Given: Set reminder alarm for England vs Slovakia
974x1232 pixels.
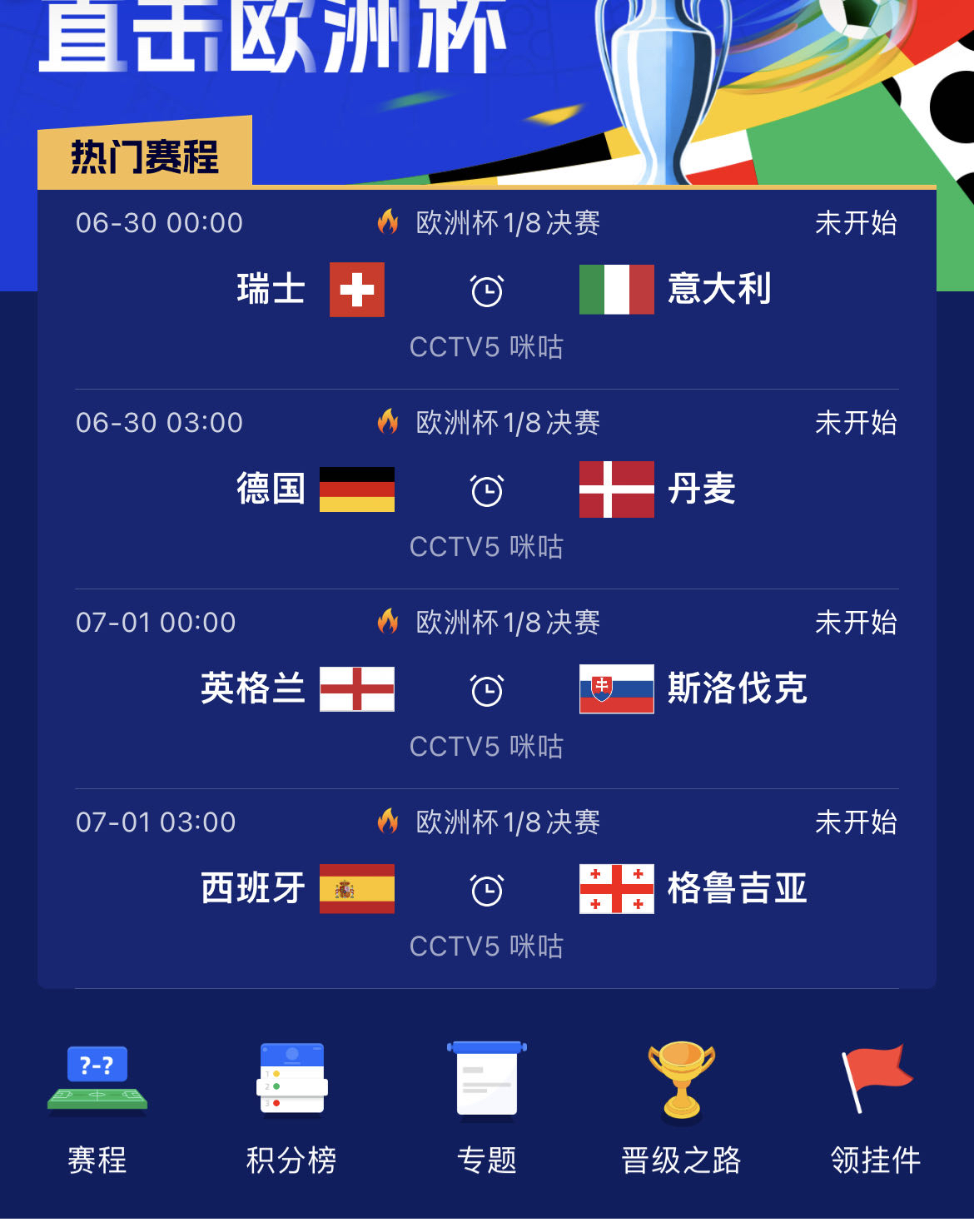Looking at the screenshot, I should tap(487, 690).
